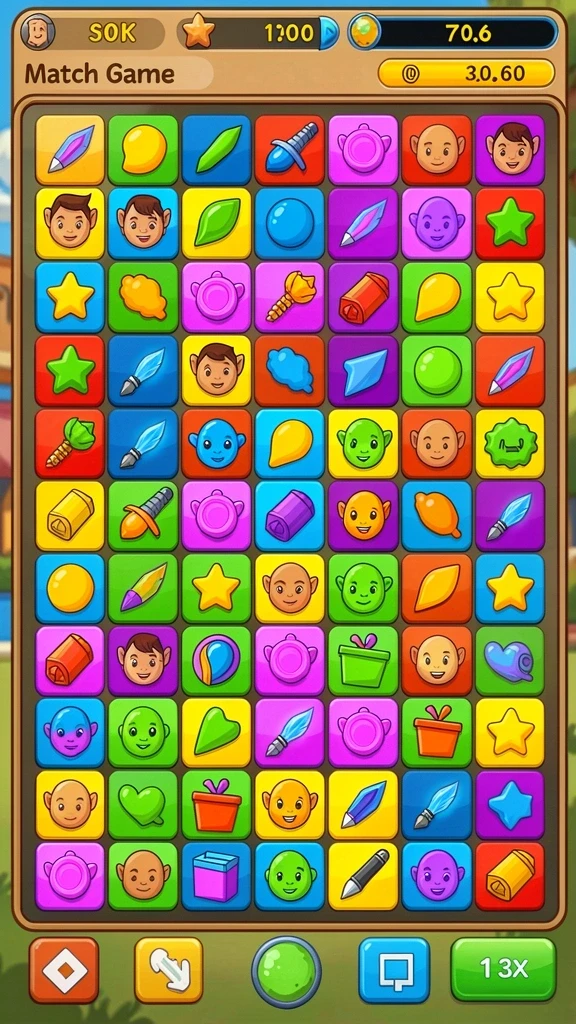Select the blue sphere tile on blue background

[x=290, y=223]
